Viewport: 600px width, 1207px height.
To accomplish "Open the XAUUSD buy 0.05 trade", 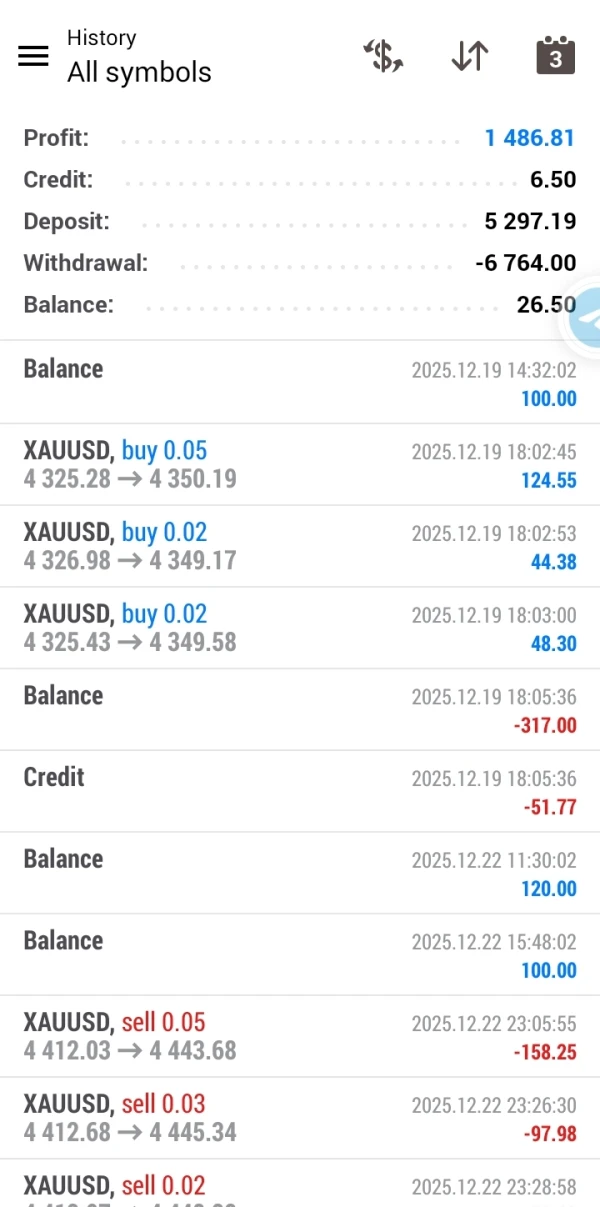I will click(x=300, y=464).
